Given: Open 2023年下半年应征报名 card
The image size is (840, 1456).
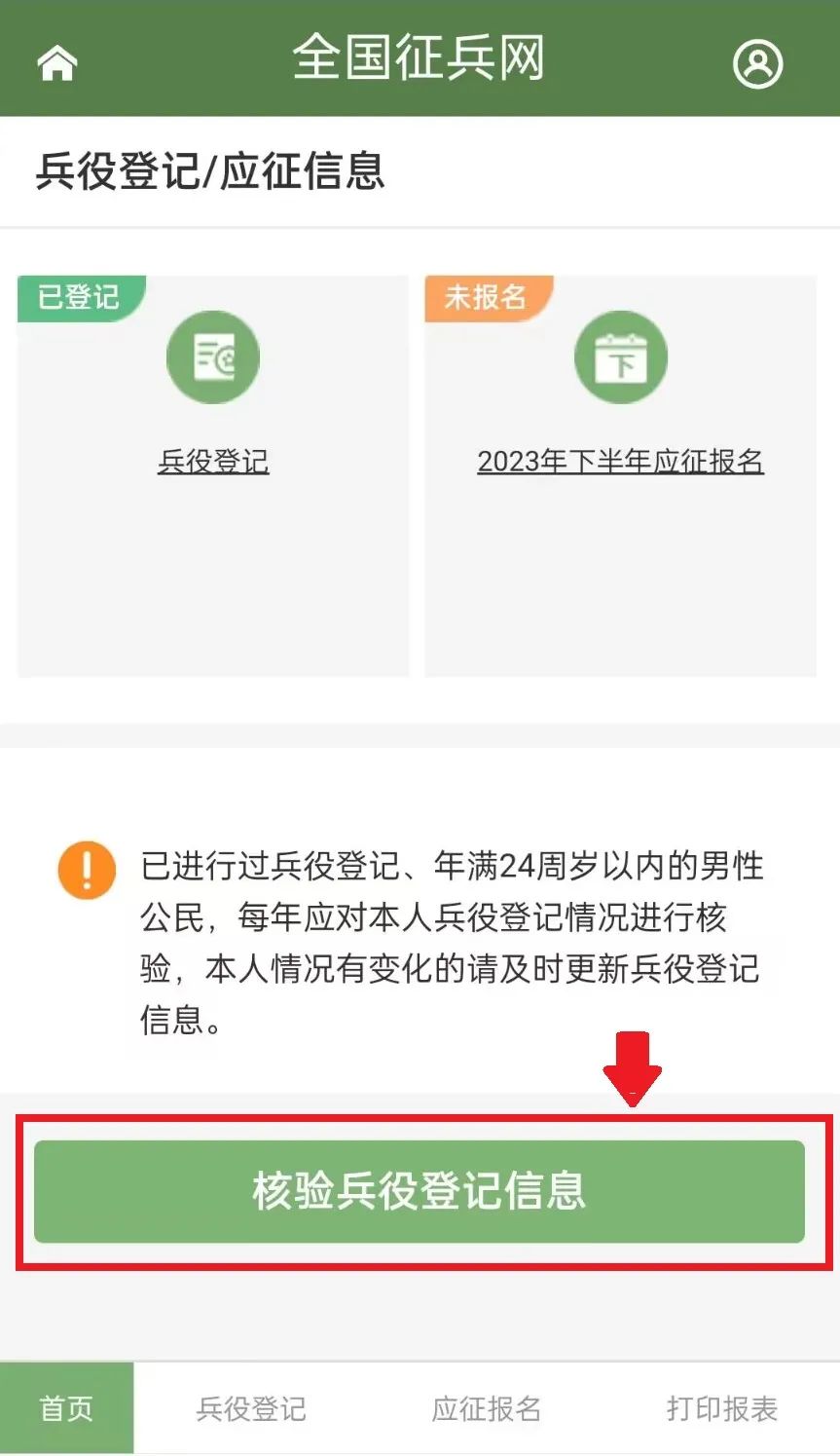Looking at the screenshot, I should (620, 460).
